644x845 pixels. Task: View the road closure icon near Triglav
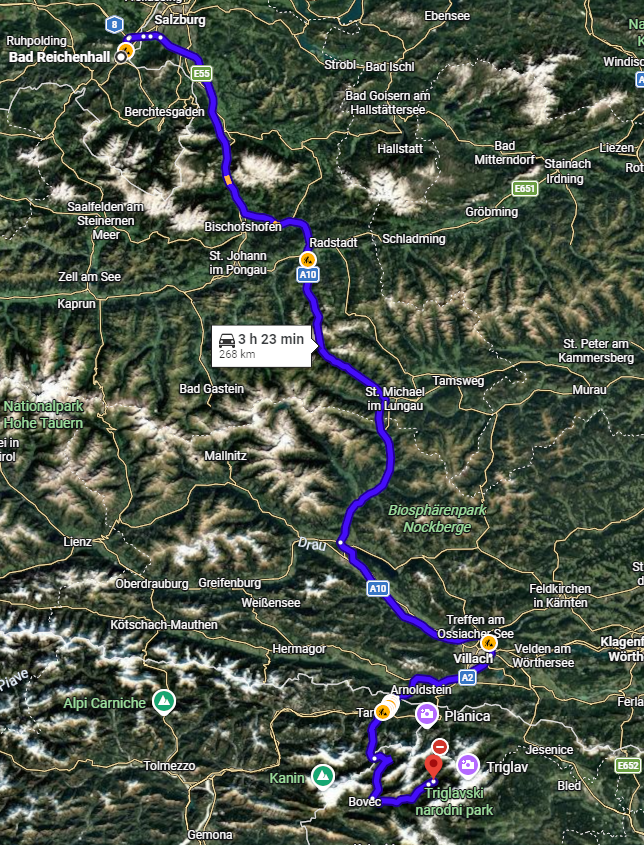440,746
